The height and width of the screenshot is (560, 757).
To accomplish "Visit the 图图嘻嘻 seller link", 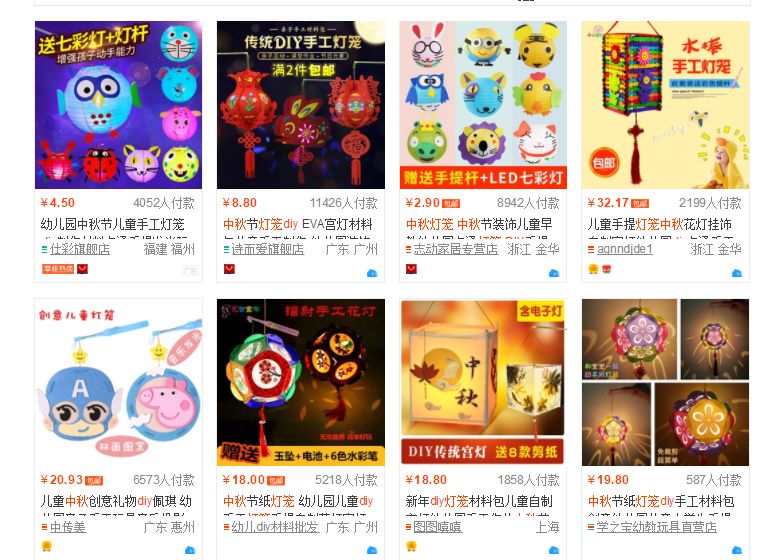I will tap(437, 526).
